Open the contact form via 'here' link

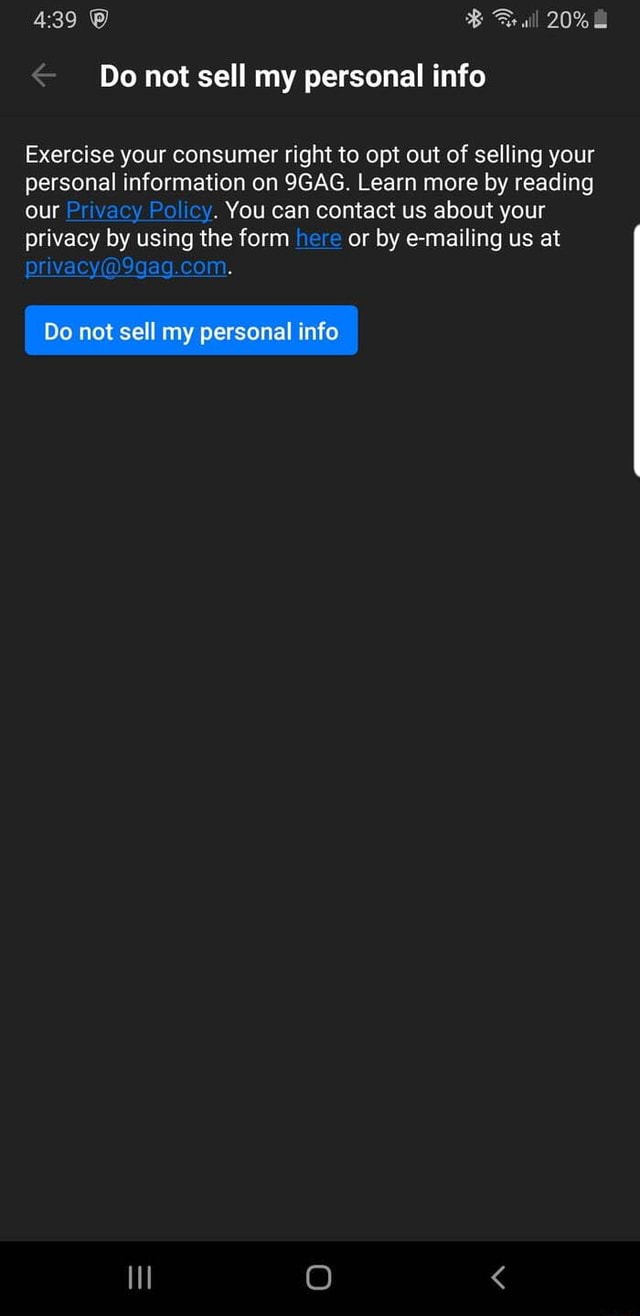(319, 239)
